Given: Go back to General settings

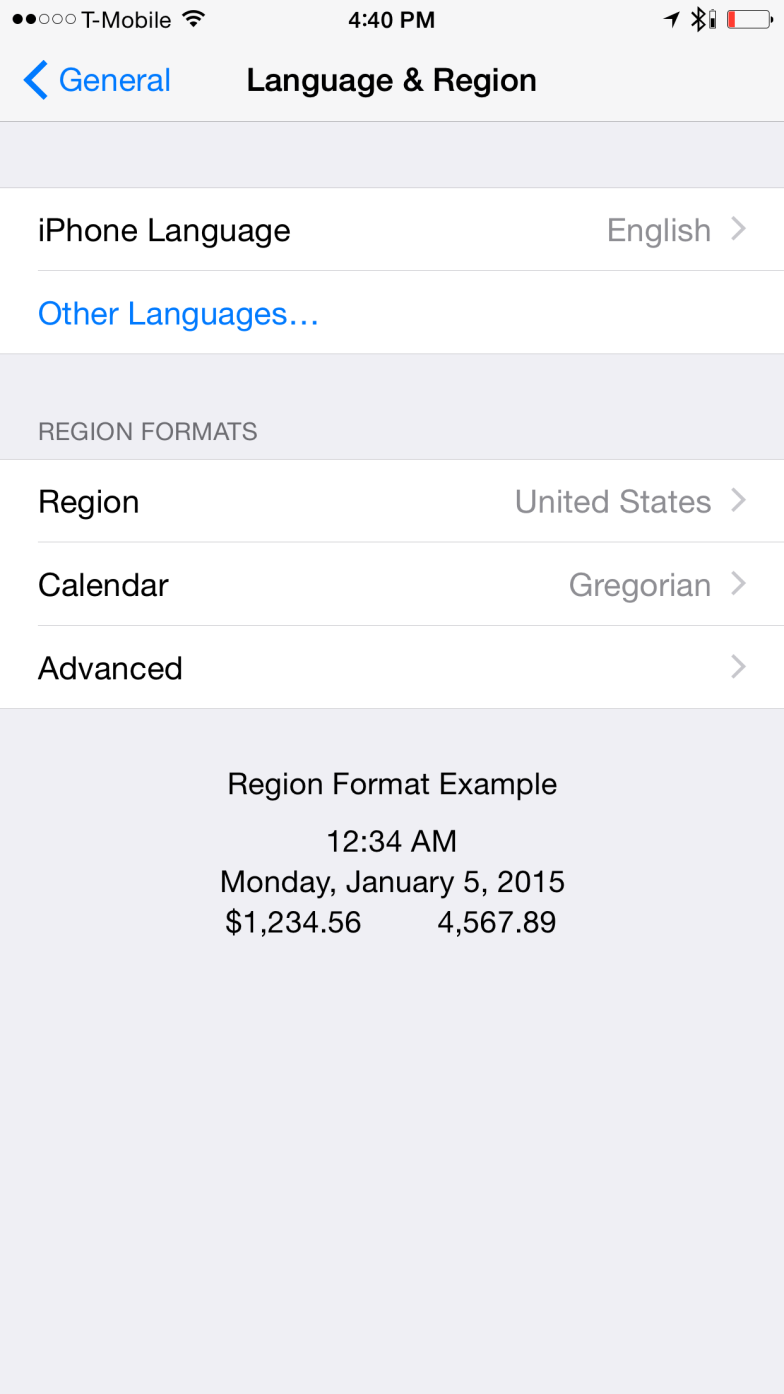Looking at the screenshot, I should [98, 80].
